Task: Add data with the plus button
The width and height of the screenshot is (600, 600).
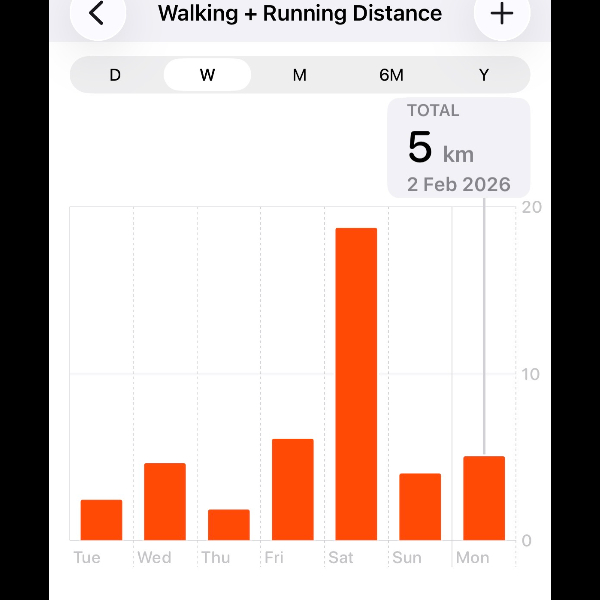Action: [501, 14]
